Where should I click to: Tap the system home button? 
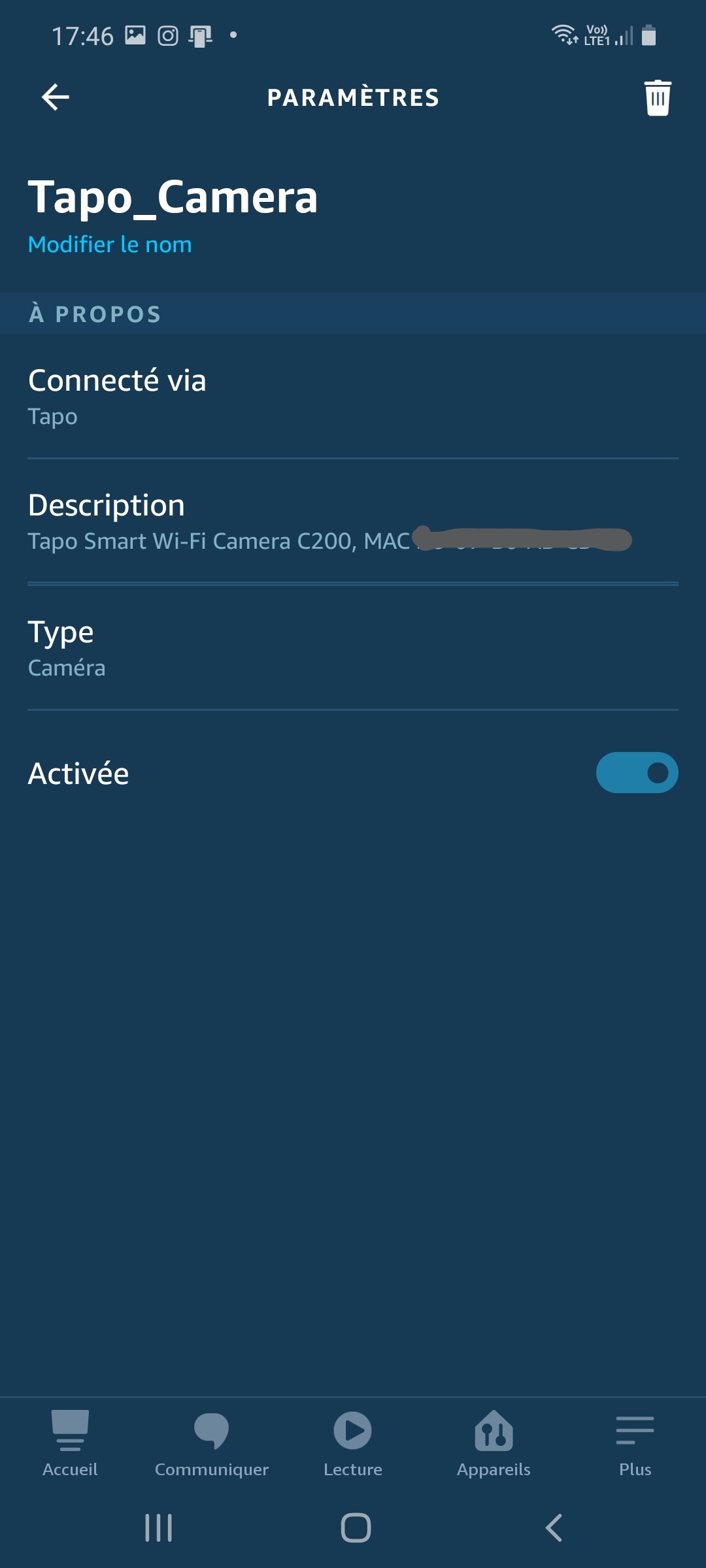356,1527
